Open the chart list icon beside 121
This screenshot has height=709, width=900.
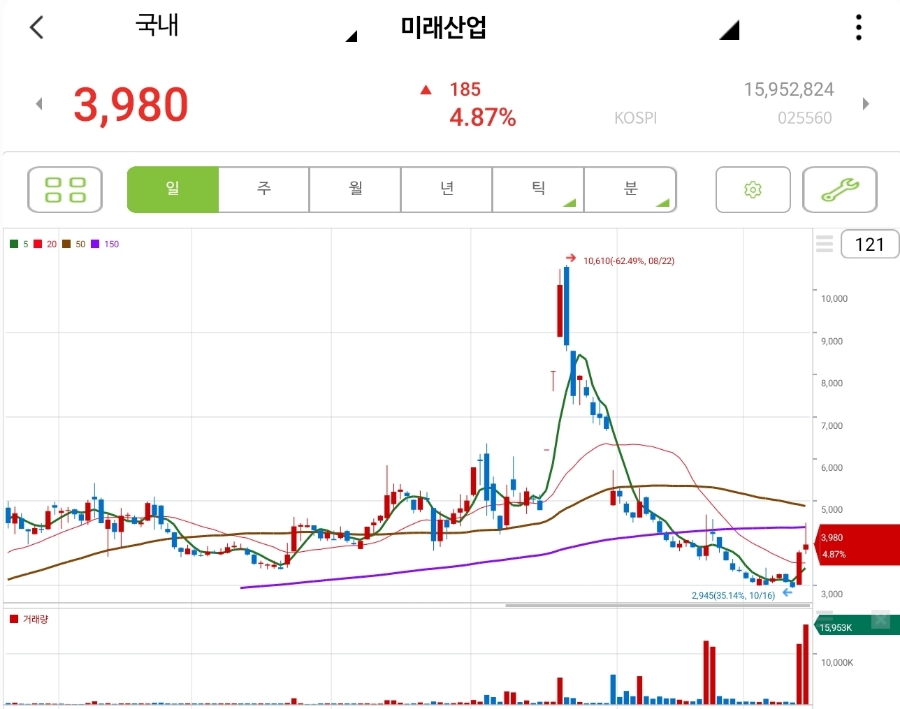pyautogui.click(x=824, y=244)
